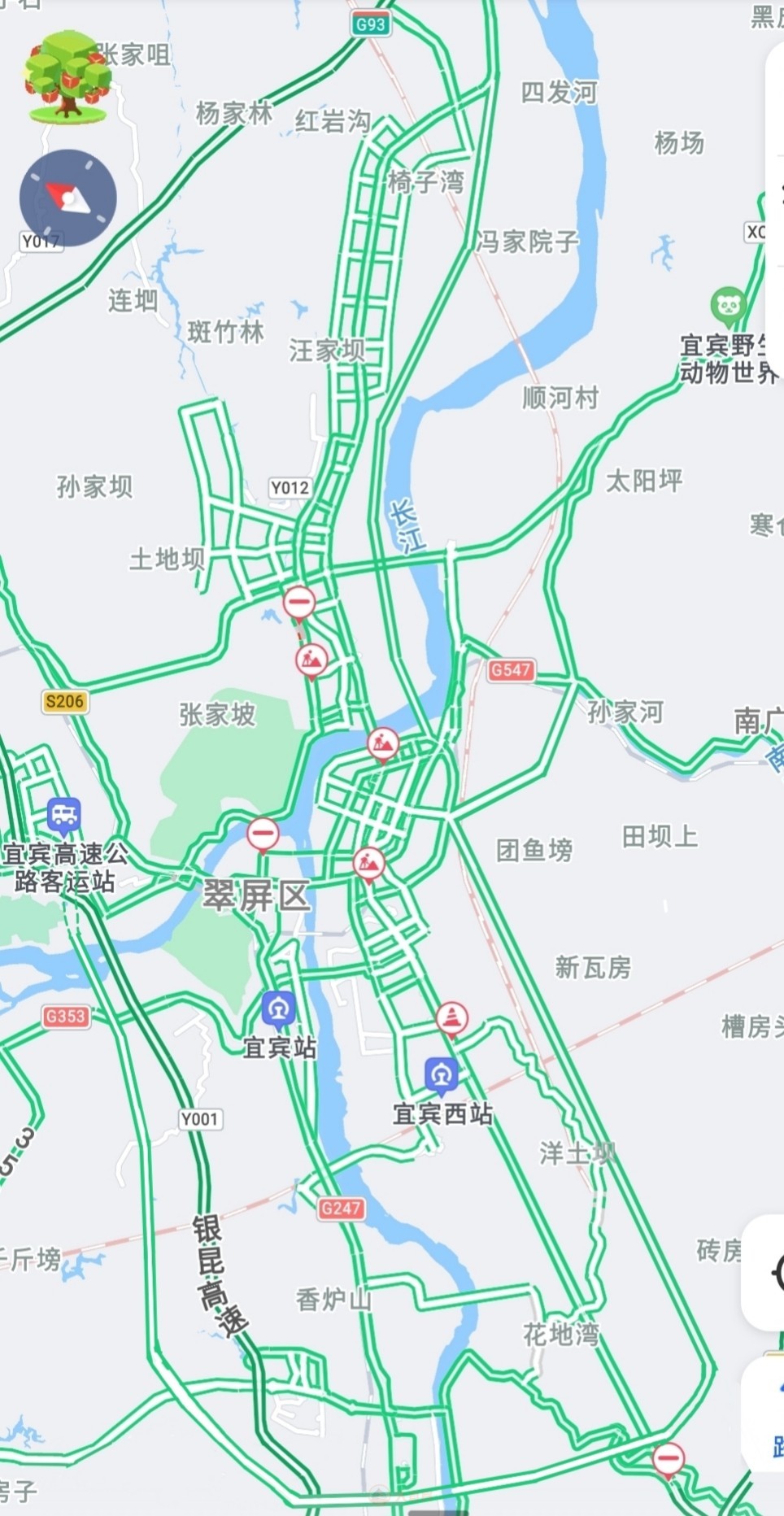View the traffic cone event near 宜宾西站
784x1516 pixels.
(x=452, y=1018)
